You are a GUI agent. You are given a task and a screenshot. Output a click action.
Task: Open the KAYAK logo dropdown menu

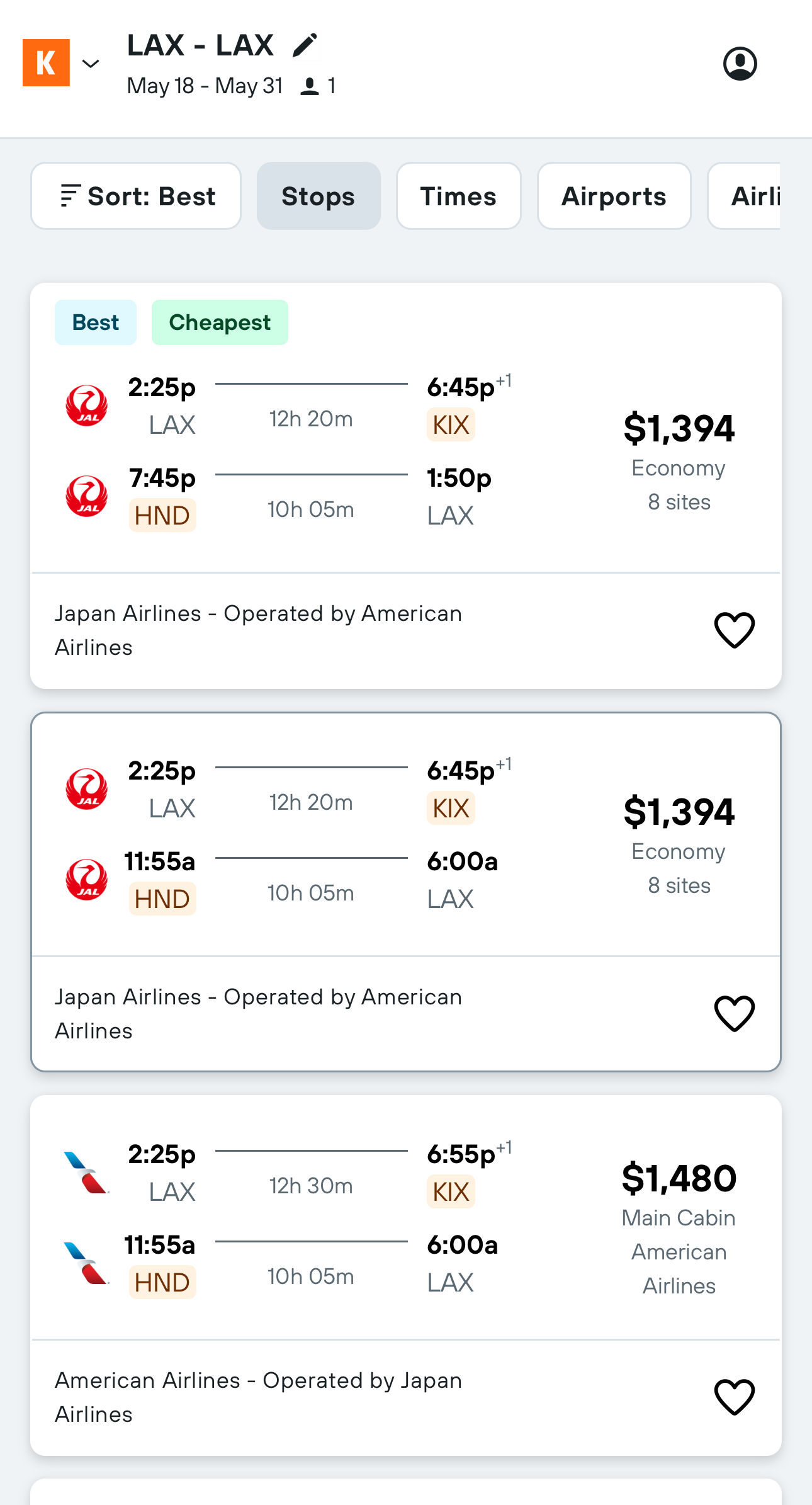click(62, 63)
